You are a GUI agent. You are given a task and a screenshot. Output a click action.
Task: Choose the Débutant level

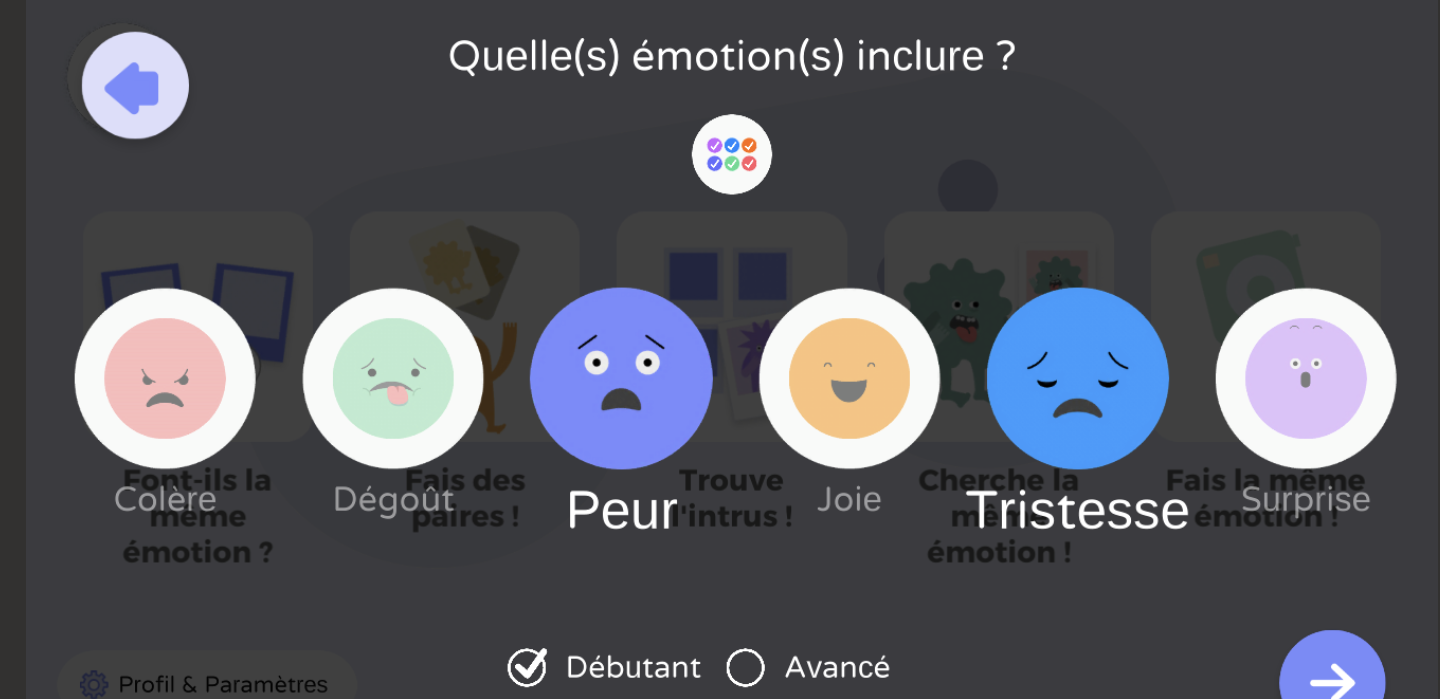click(527, 667)
